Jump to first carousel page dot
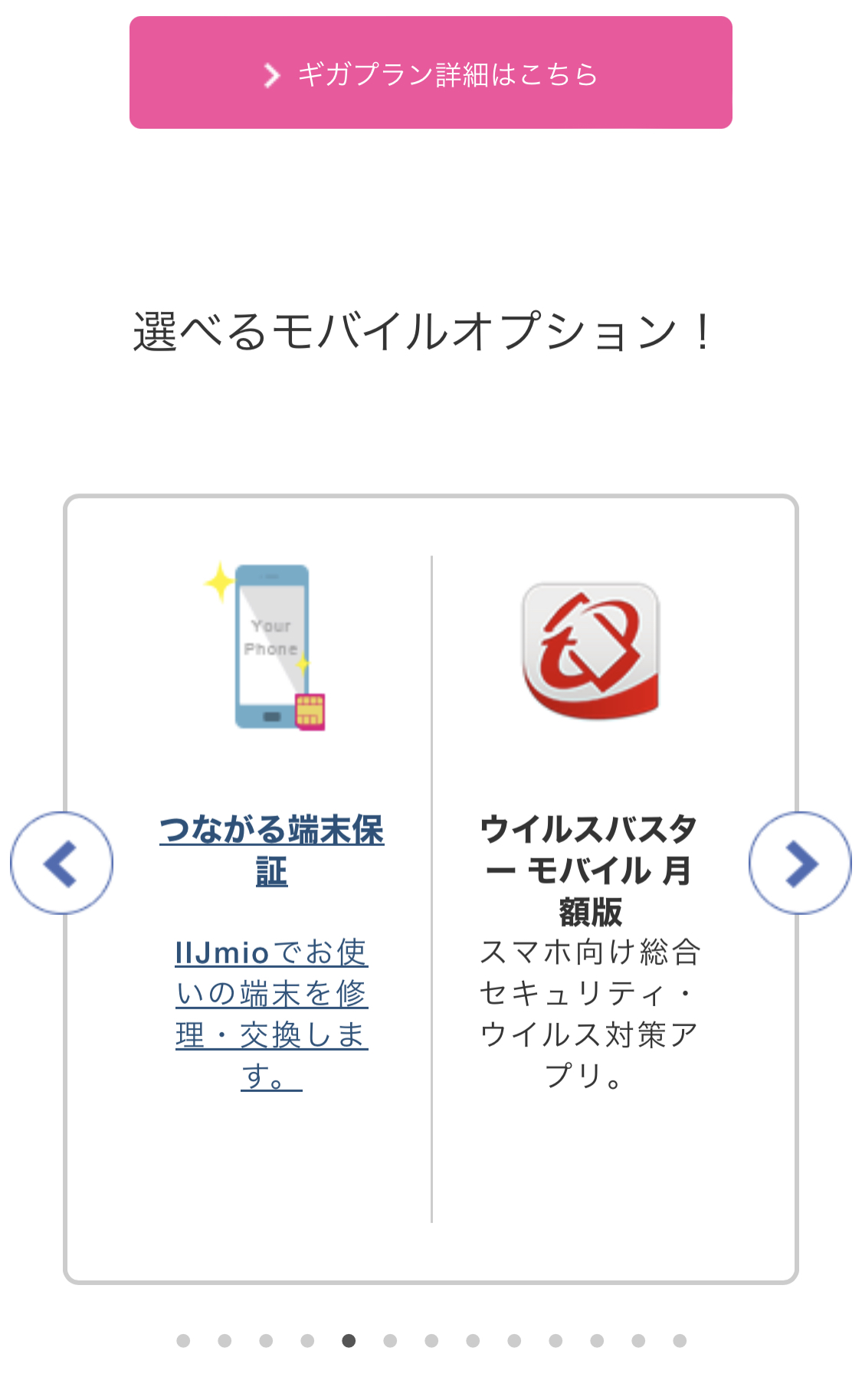862x1400 pixels. (x=183, y=1340)
